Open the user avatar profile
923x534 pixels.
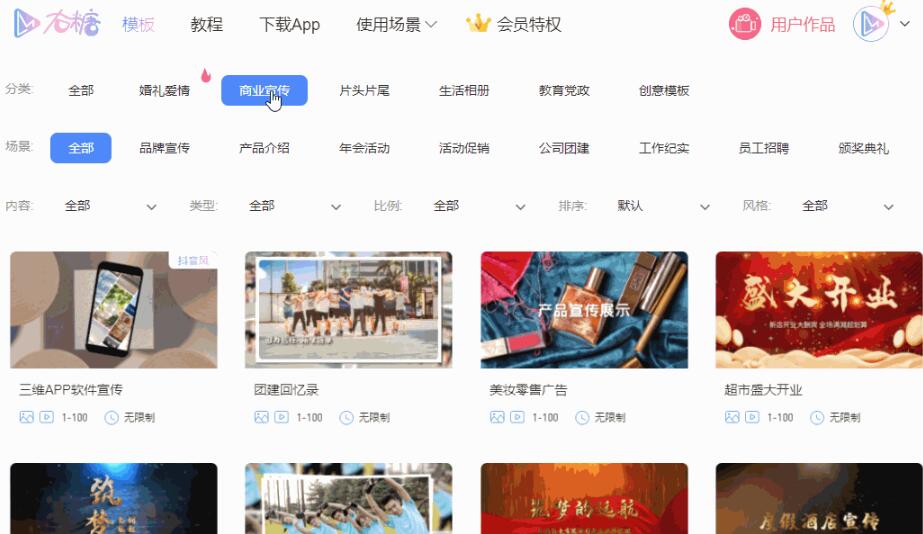[871, 24]
